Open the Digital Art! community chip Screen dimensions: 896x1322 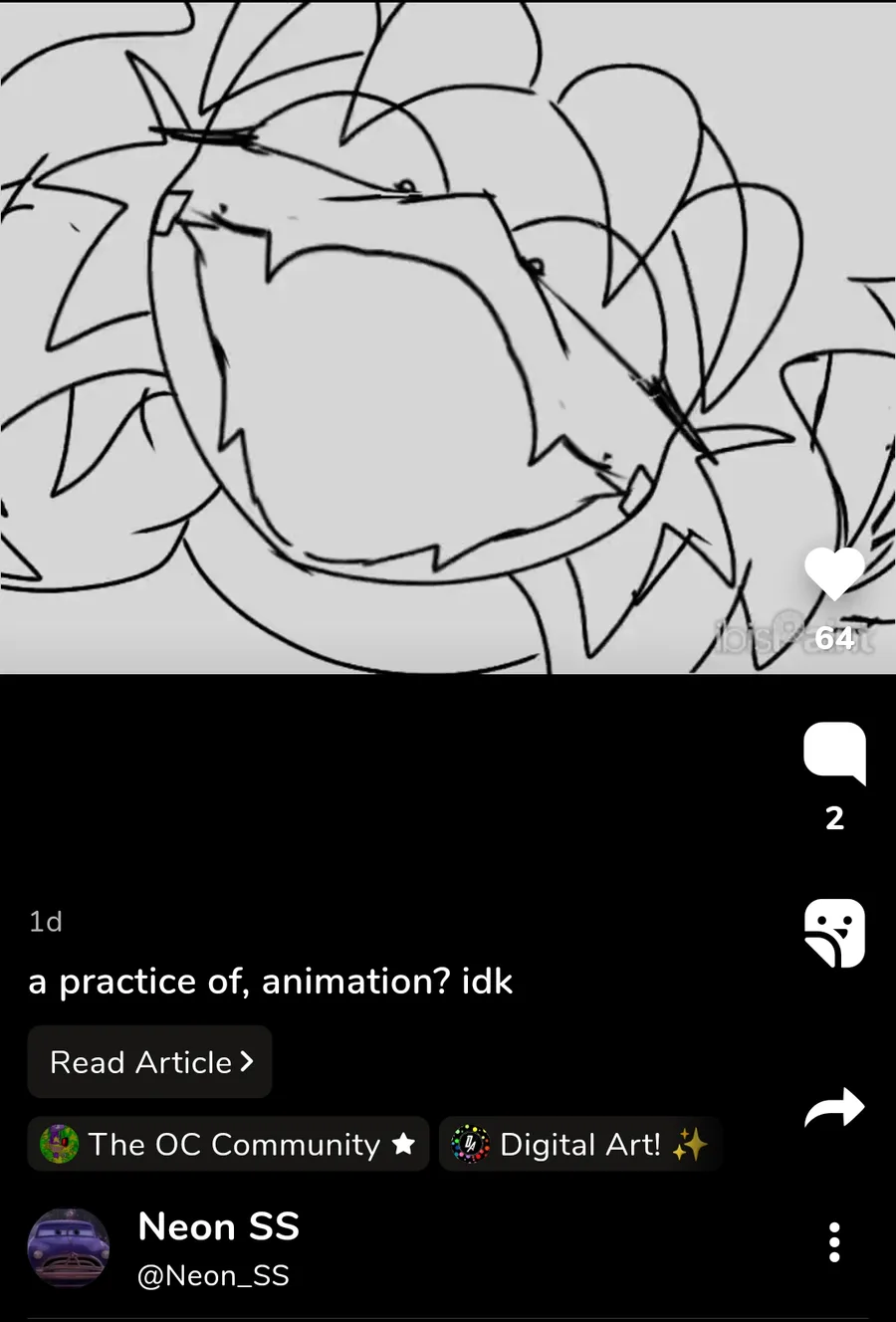pyautogui.click(x=579, y=1145)
